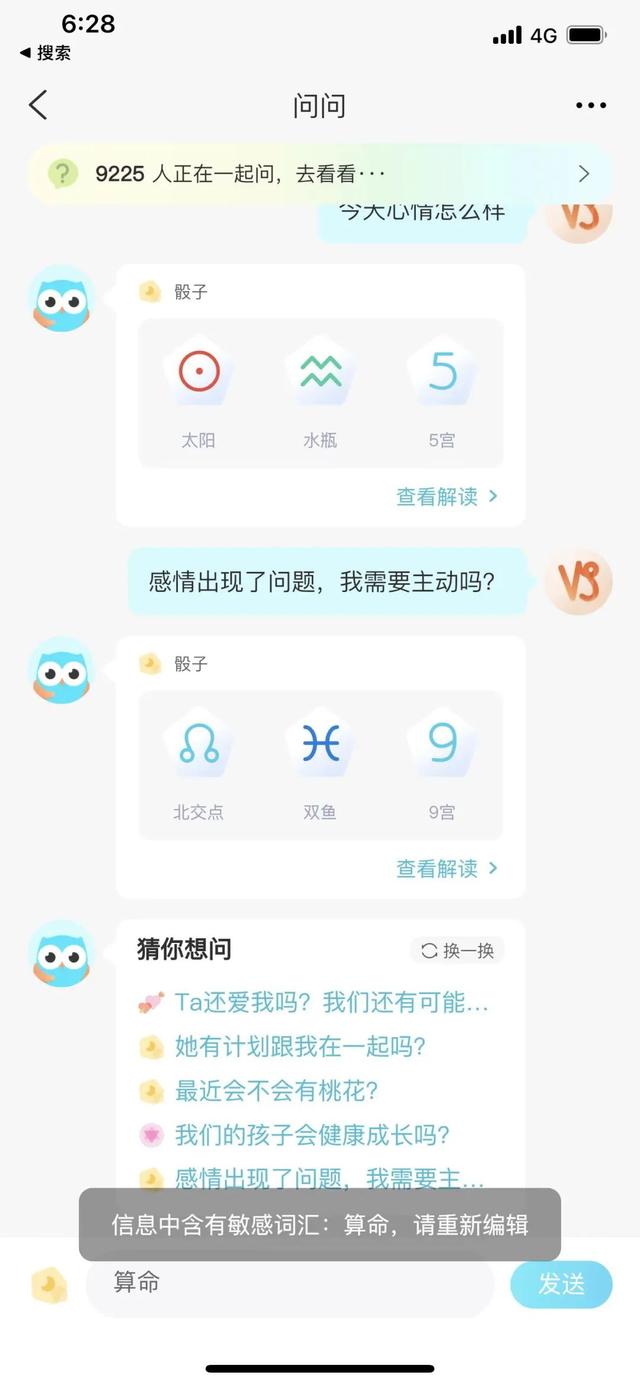
Task: Tap the dice icon beside the input field
Action: [x=49, y=1284]
